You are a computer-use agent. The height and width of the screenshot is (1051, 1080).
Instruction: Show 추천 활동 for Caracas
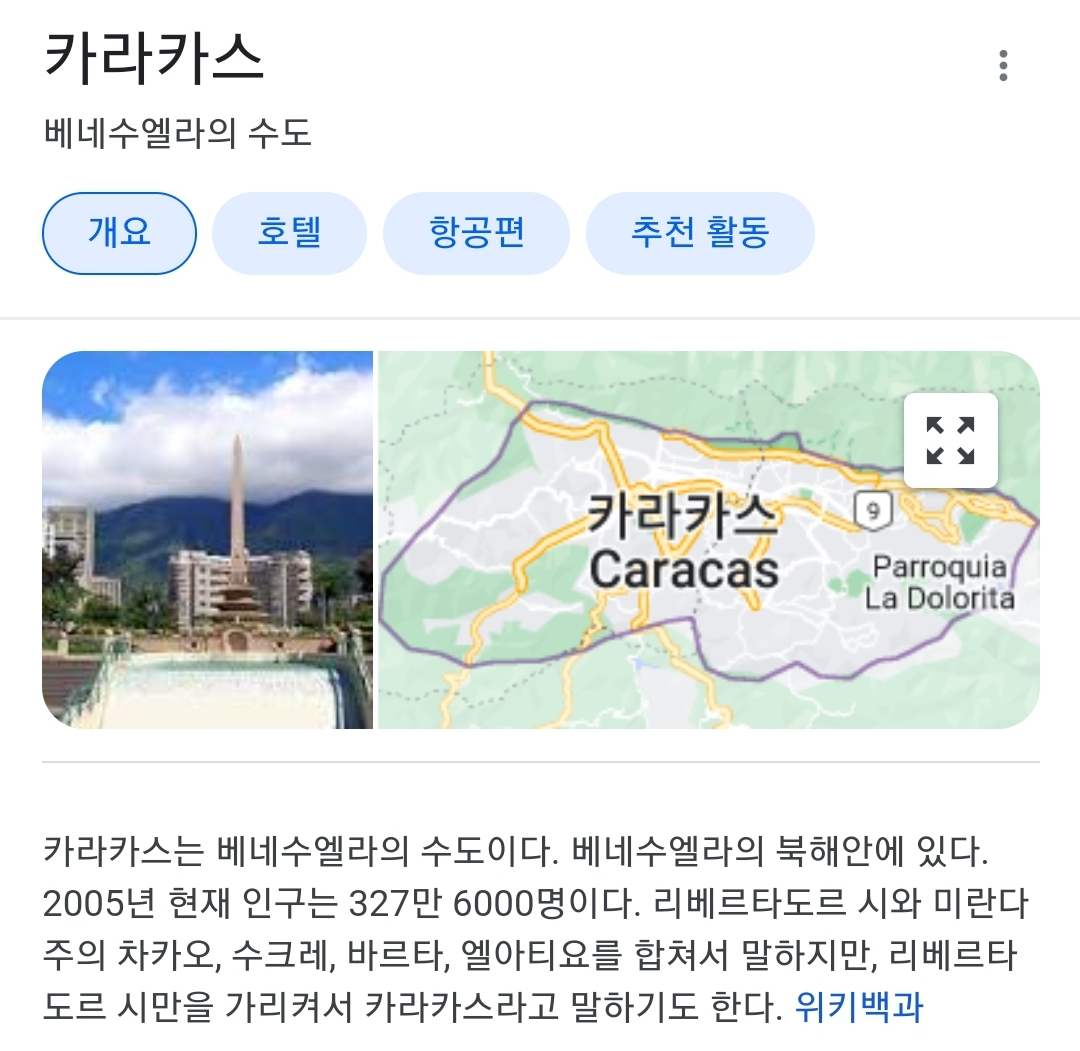pyautogui.click(x=700, y=233)
